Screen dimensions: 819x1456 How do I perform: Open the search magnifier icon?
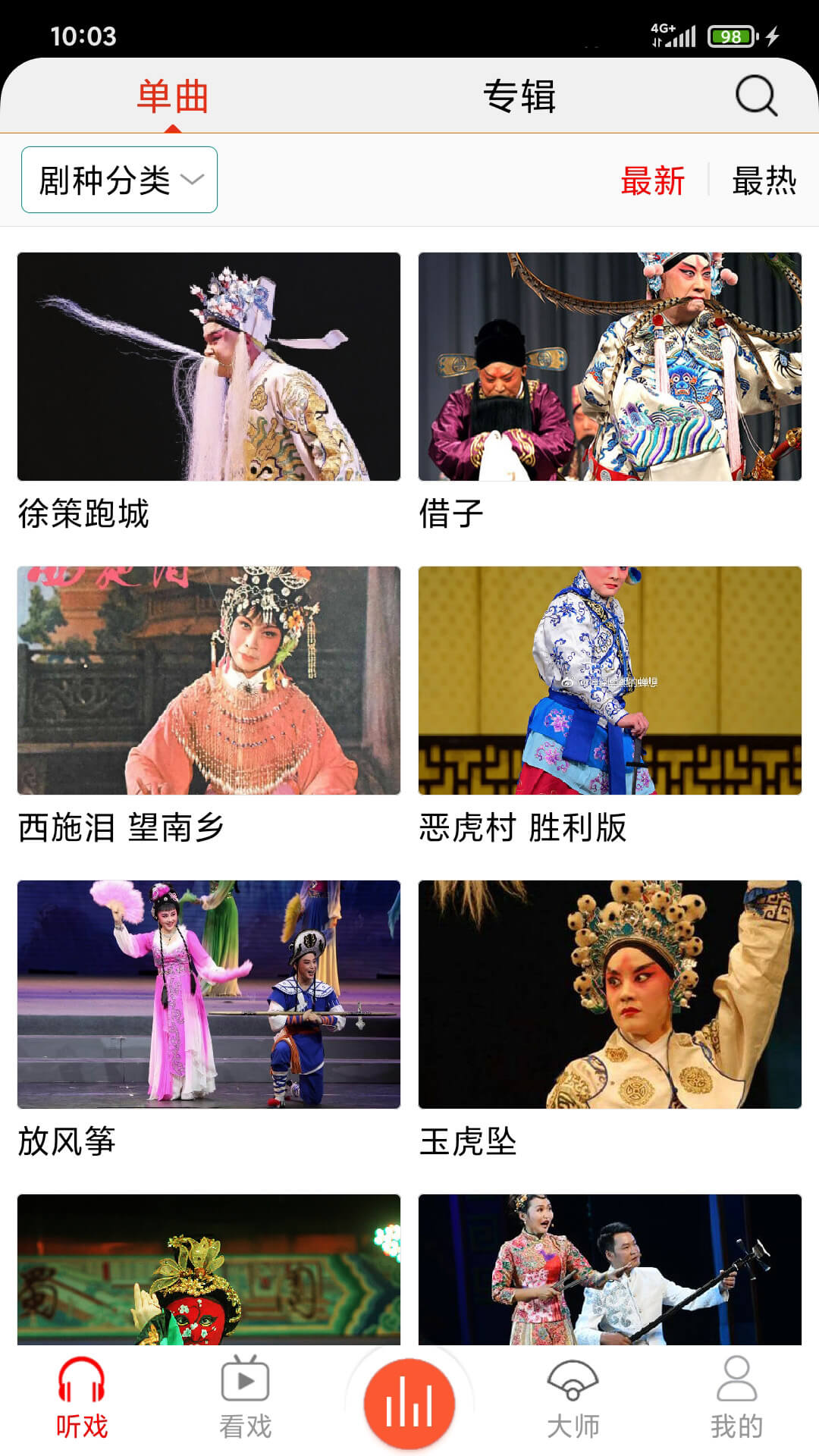756,96
